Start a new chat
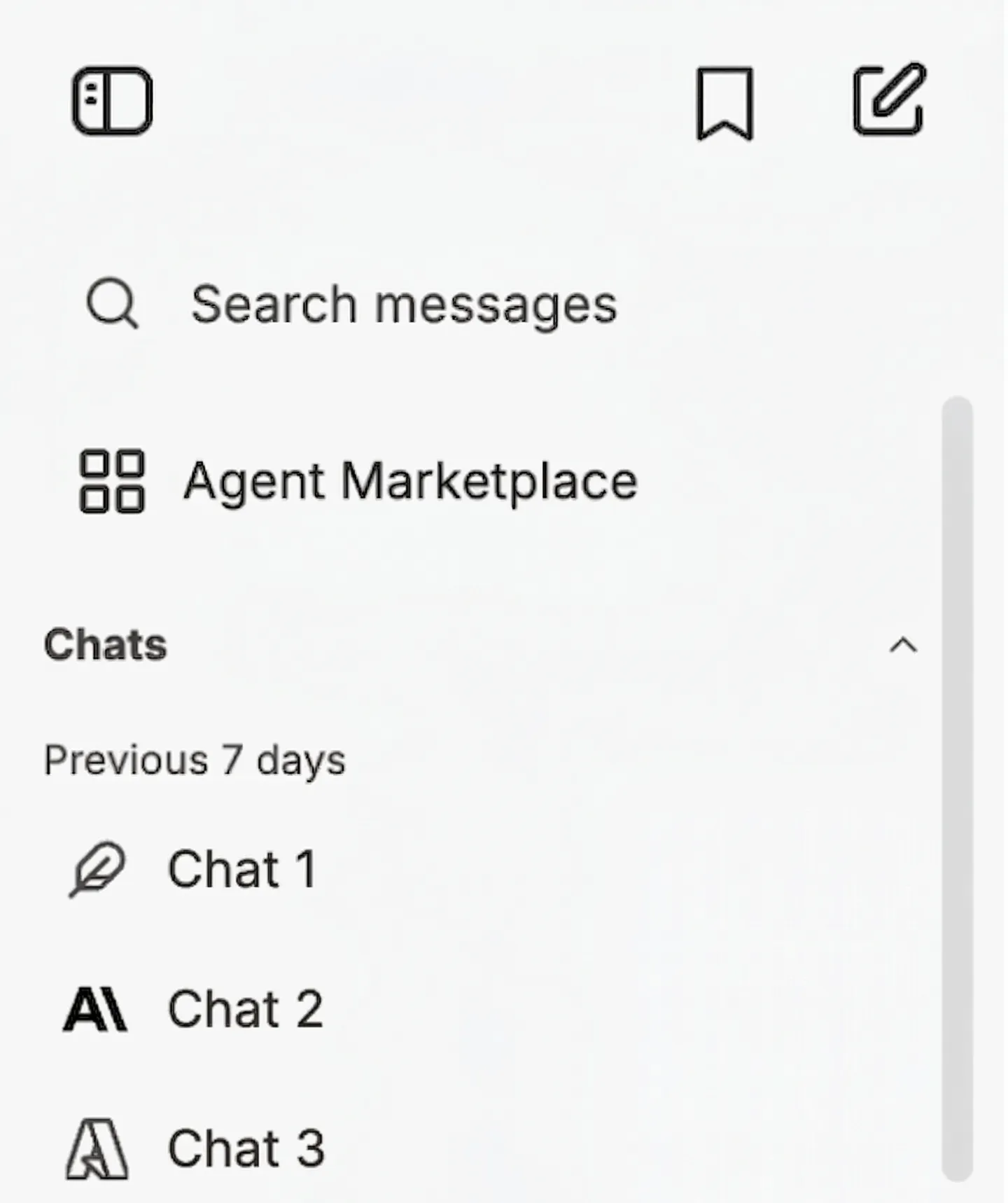The height and width of the screenshot is (1203, 1008). (889, 100)
